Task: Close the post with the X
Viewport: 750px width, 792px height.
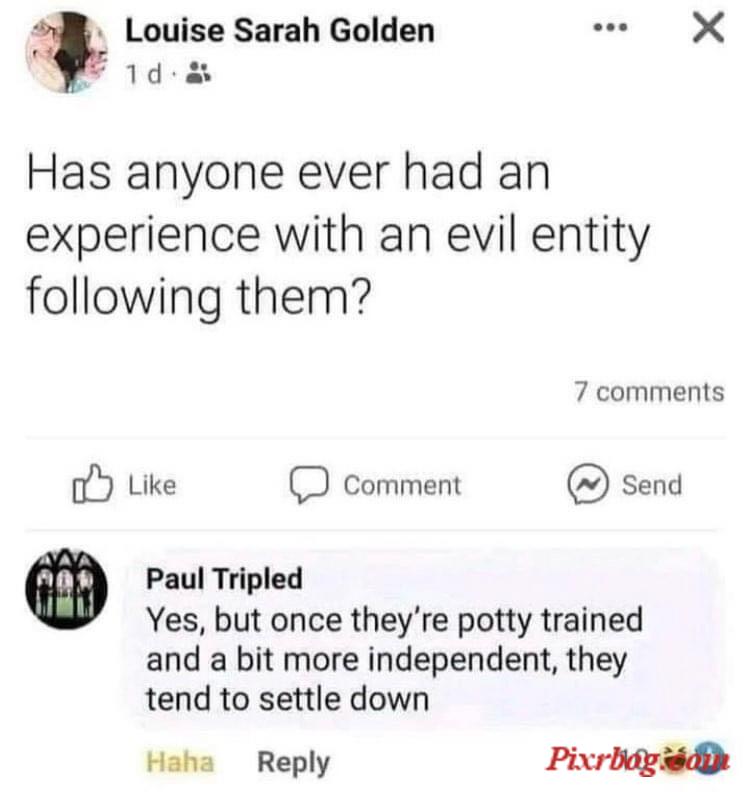Action: pyautogui.click(x=707, y=29)
